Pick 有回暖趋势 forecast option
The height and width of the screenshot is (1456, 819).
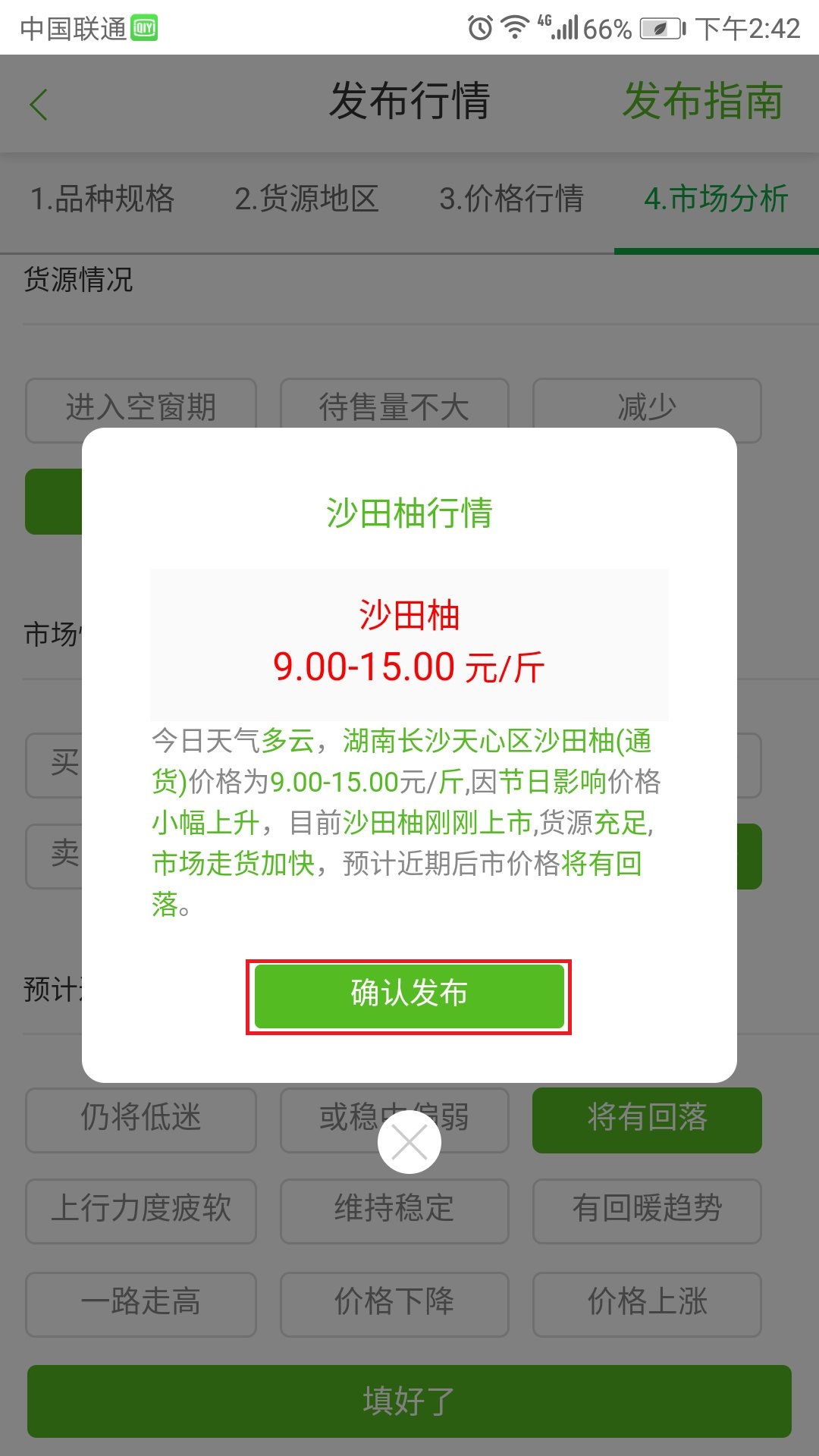tap(647, 1211)
